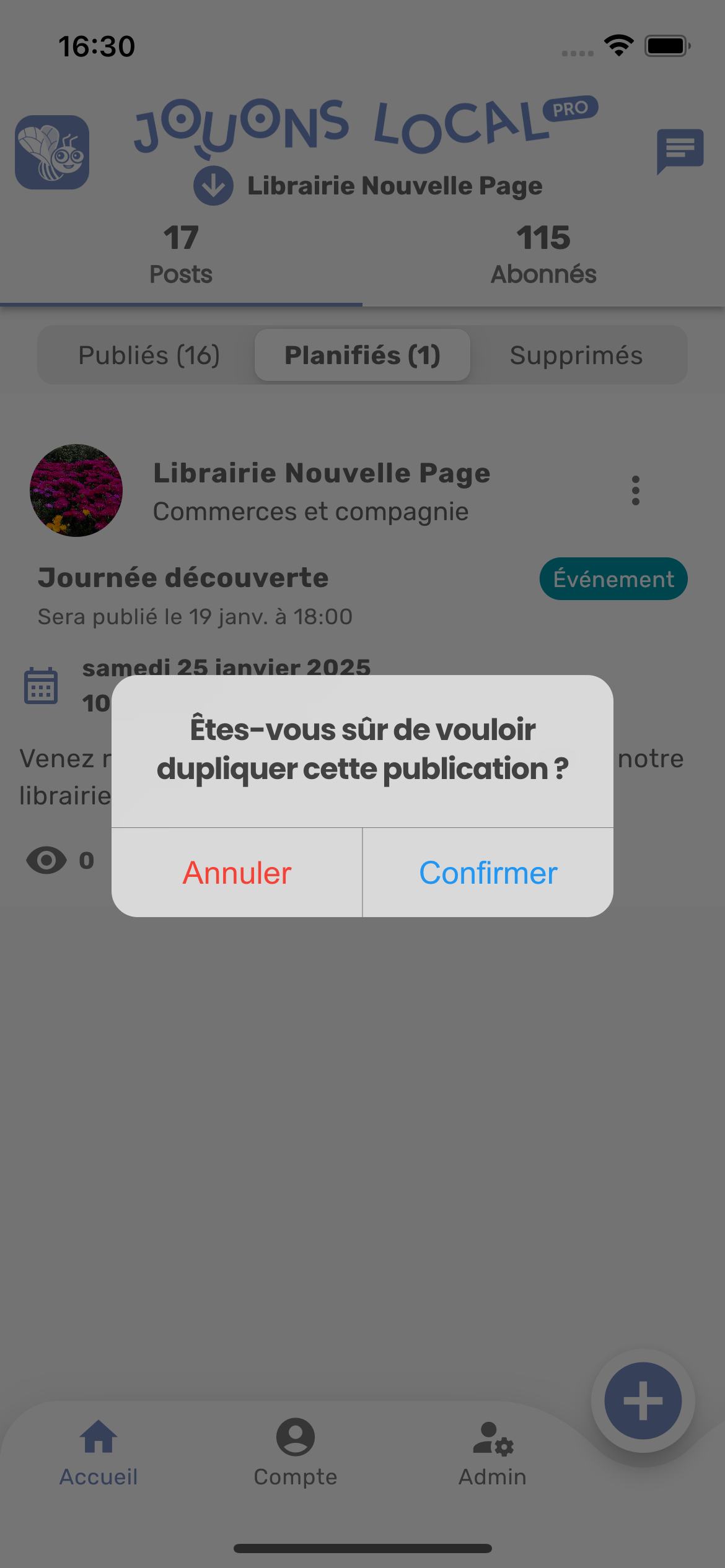The image size is (725, 1568).
Task: Confirm duplicating the publication
Action: tap(488, 873)
